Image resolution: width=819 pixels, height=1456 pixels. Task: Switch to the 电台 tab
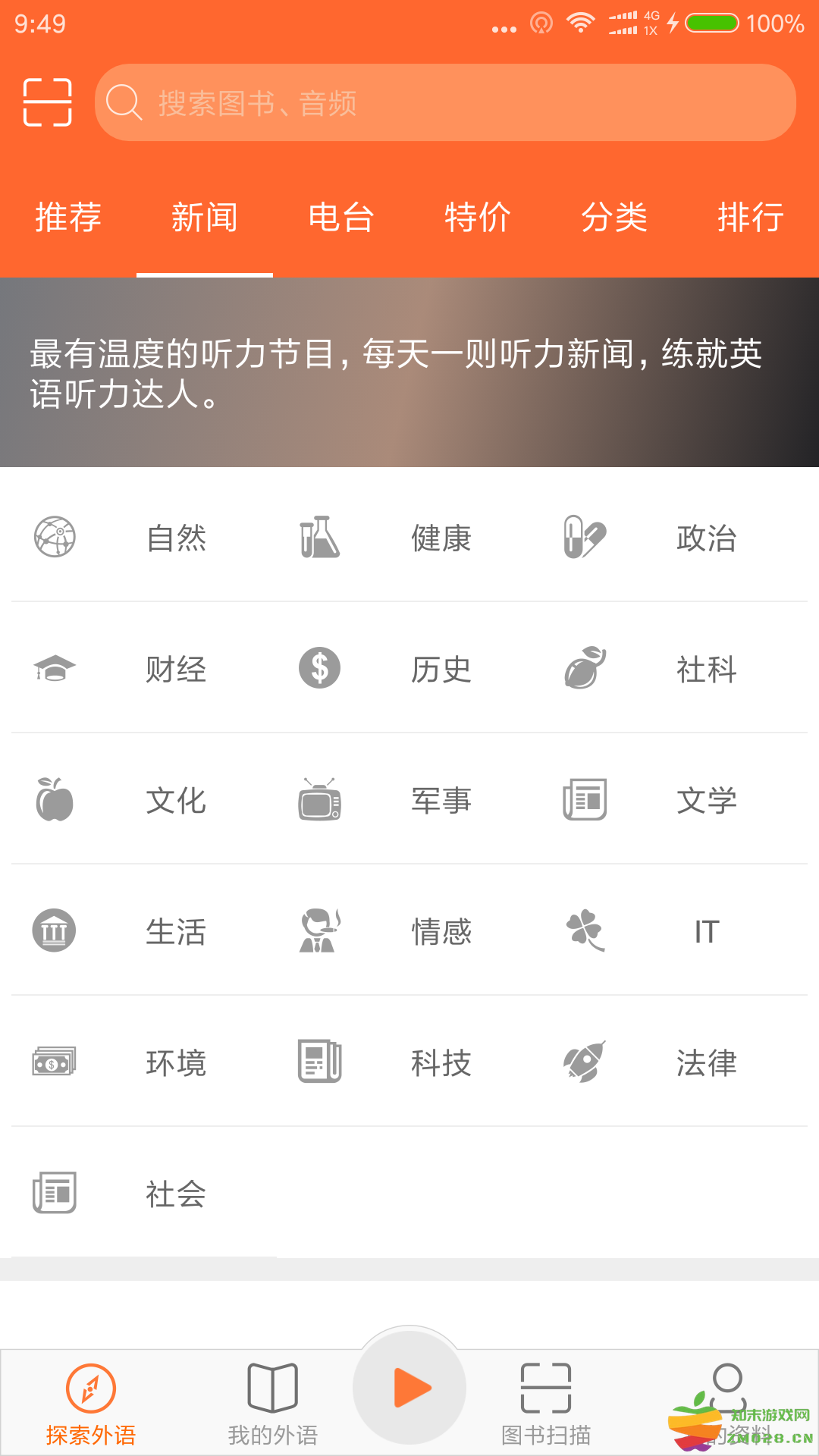click(x=341, y=218)
